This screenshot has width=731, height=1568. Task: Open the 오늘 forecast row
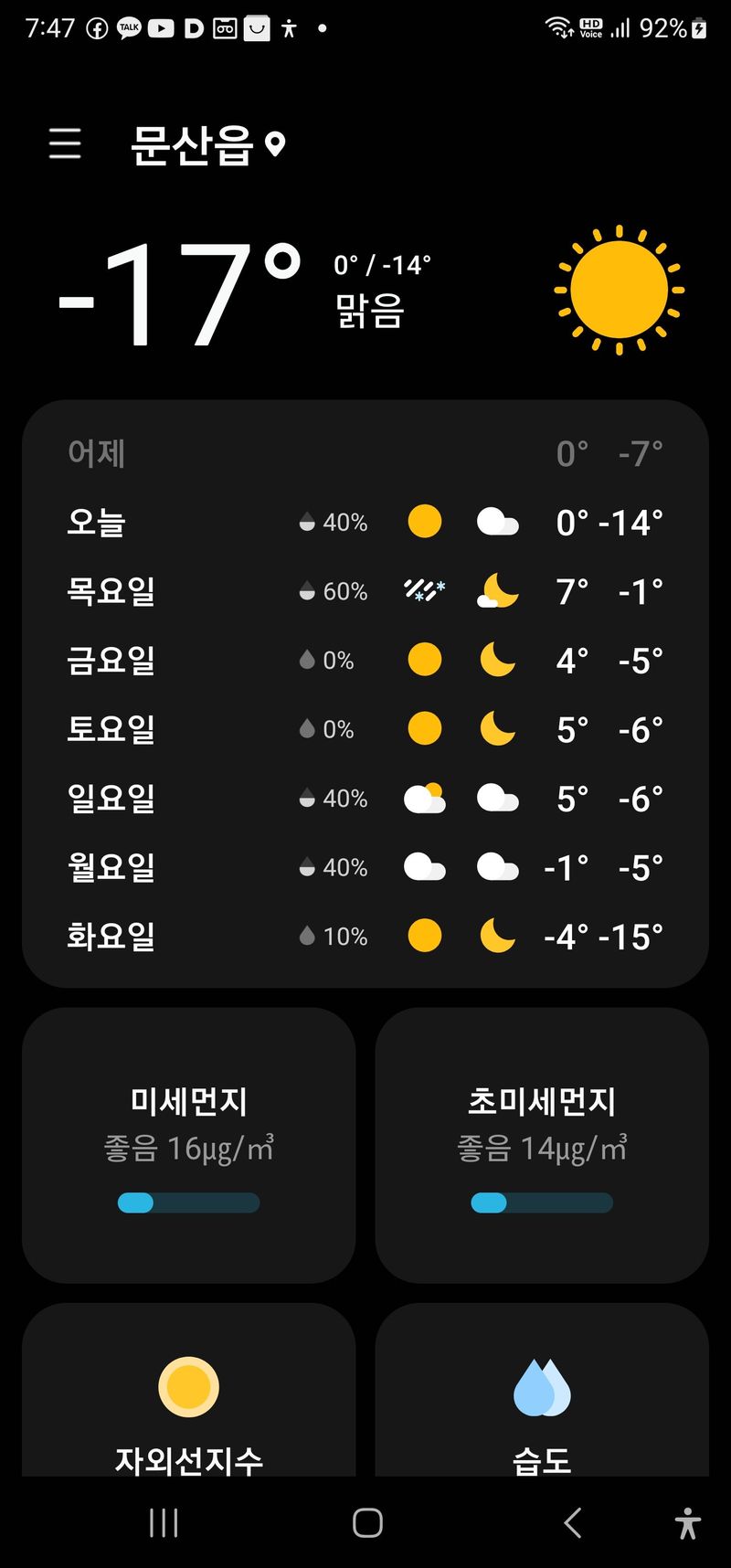click(x=365, y=523)
